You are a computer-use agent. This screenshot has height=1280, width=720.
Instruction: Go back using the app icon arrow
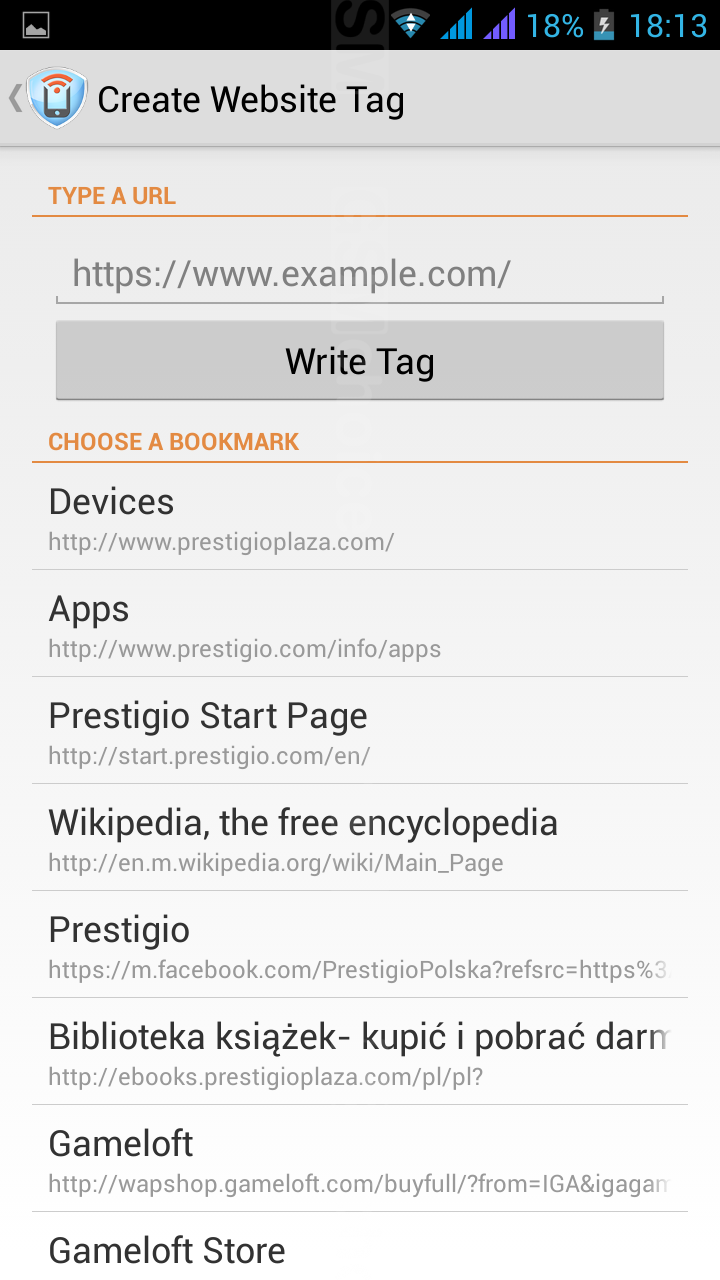click(45, 99)
